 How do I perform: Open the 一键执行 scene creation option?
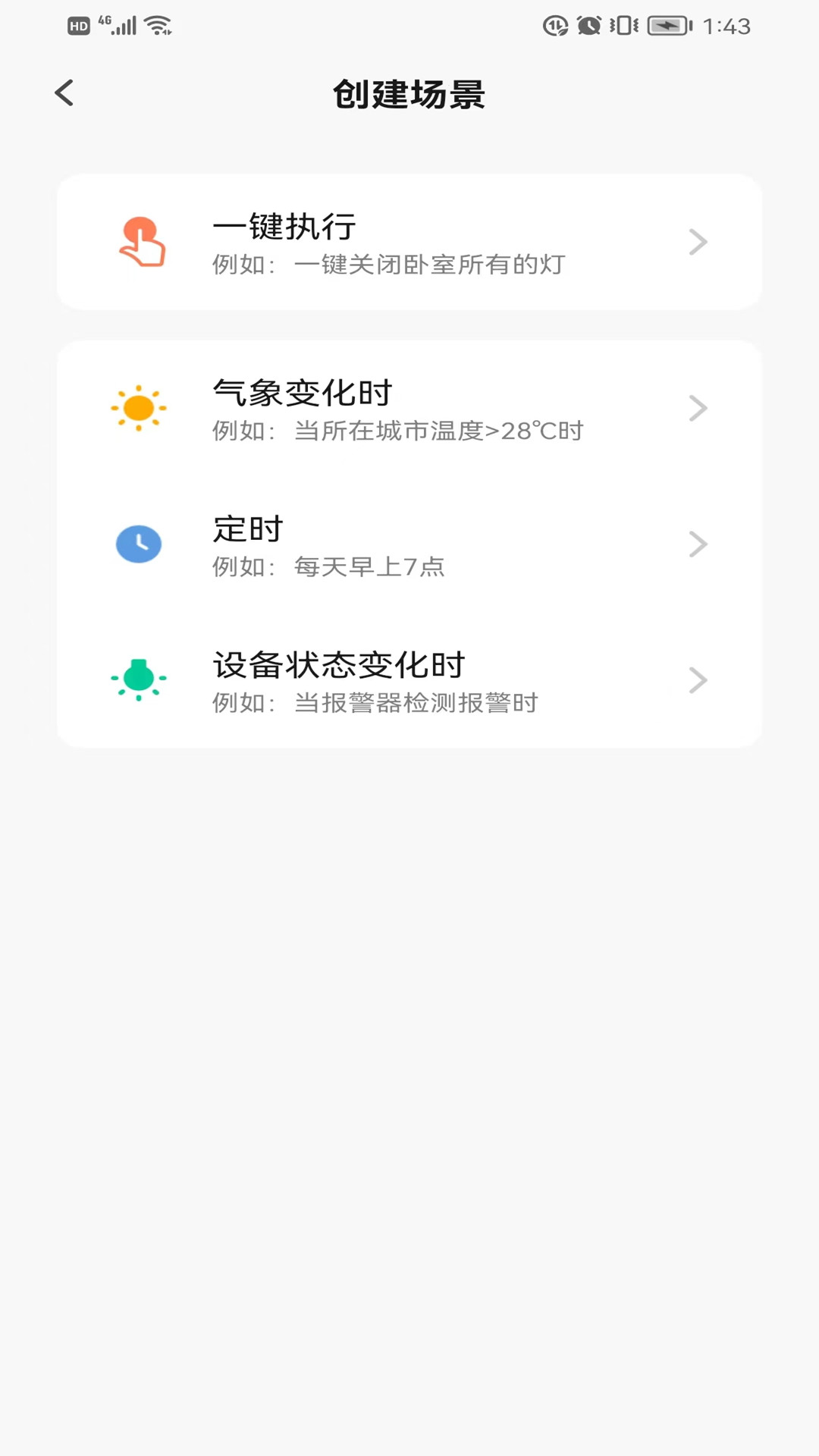click(x=409, y=242)
